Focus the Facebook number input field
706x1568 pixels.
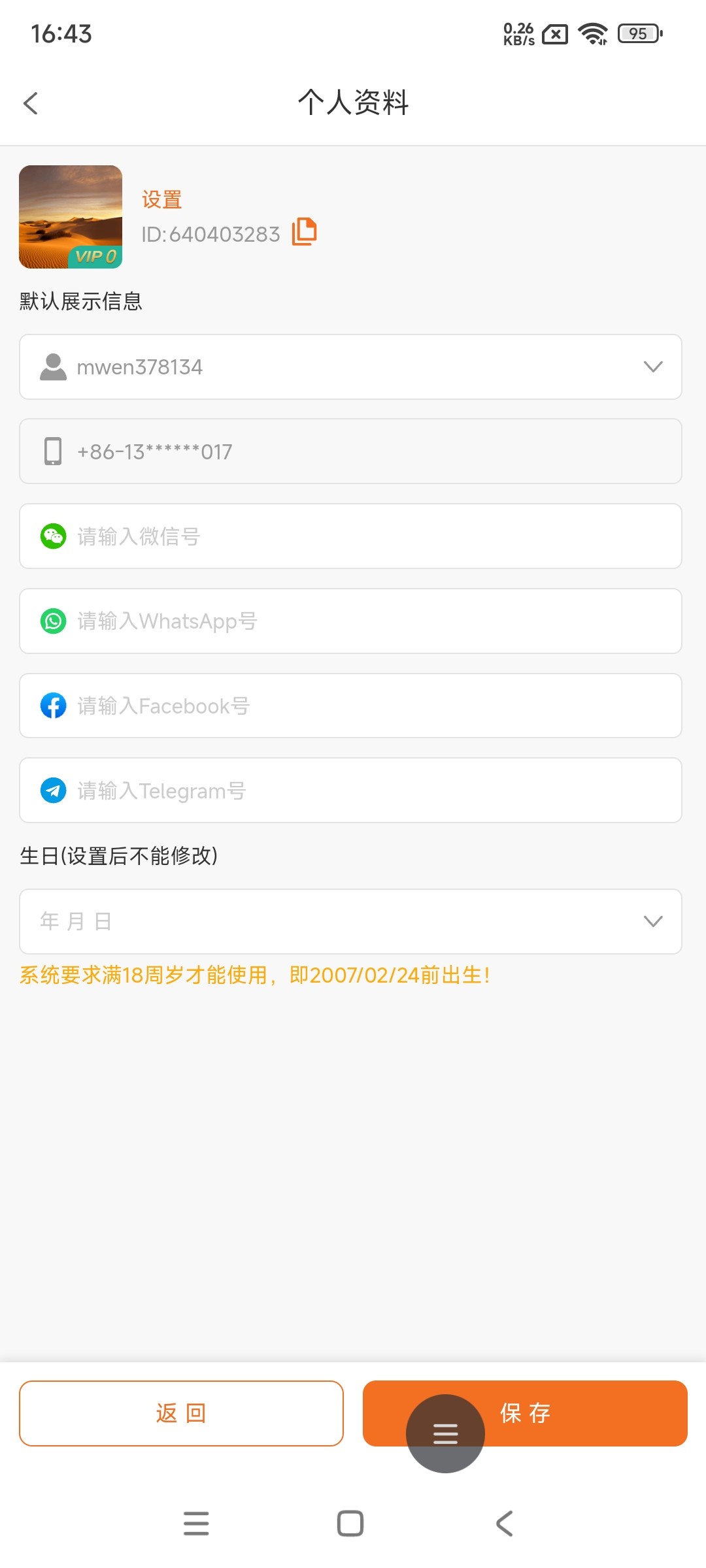[350, 706]
